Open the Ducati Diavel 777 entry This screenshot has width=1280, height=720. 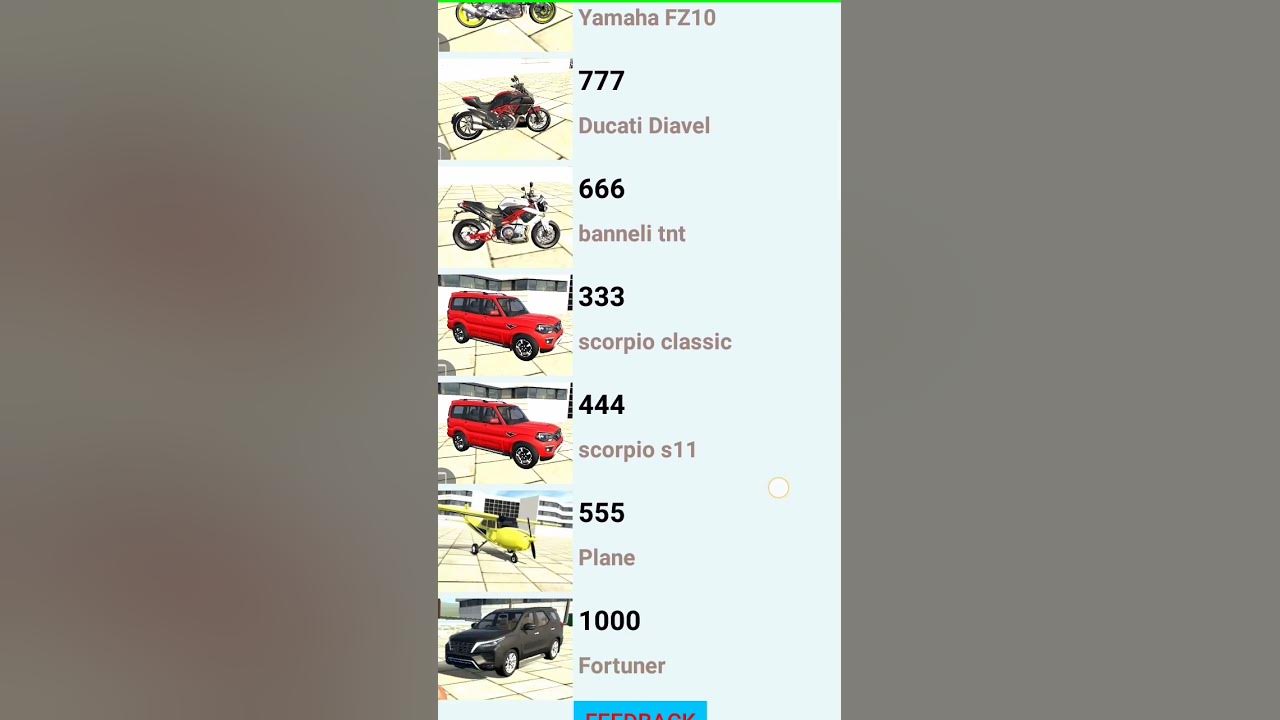pyautogui.click(x=640, y=108)
